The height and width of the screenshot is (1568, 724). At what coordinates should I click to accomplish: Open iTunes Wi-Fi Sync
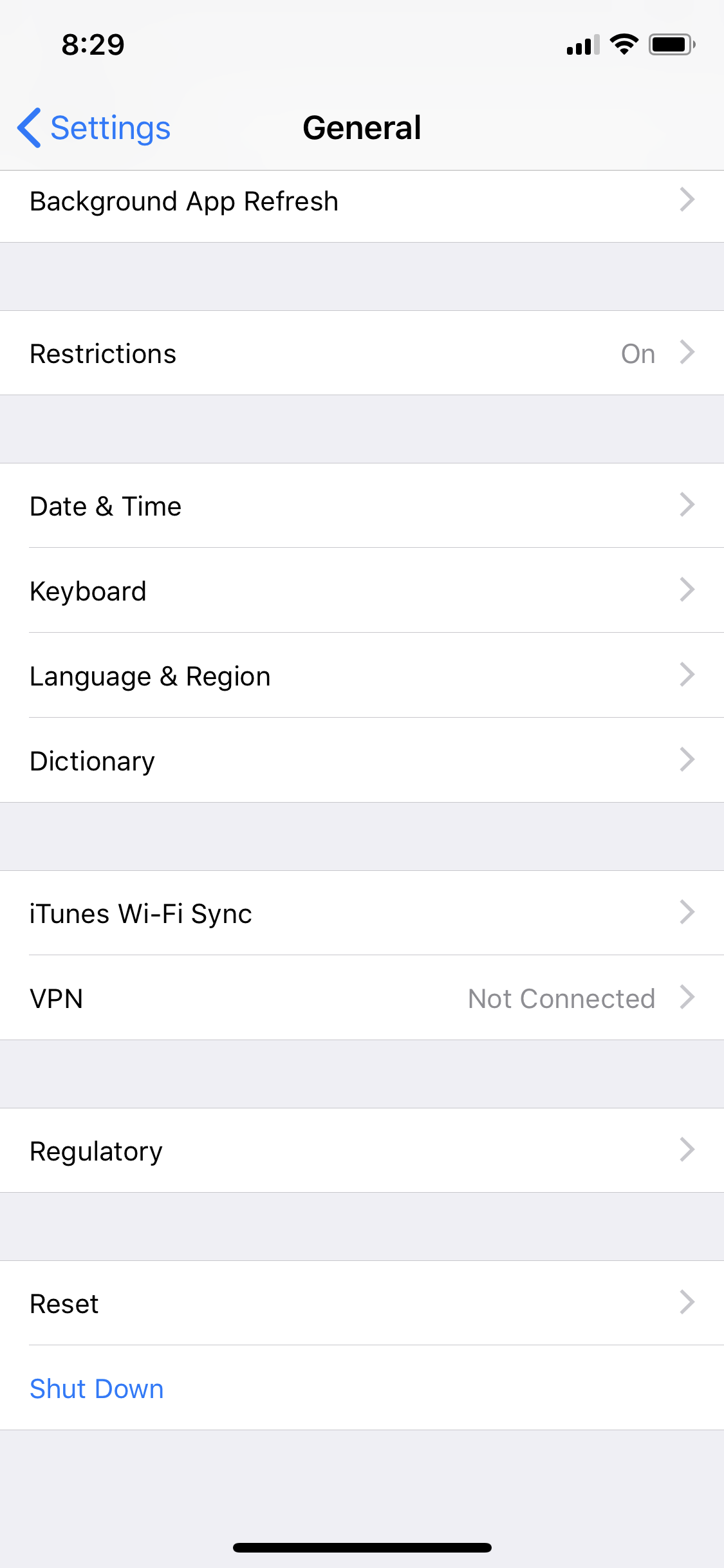362,913
